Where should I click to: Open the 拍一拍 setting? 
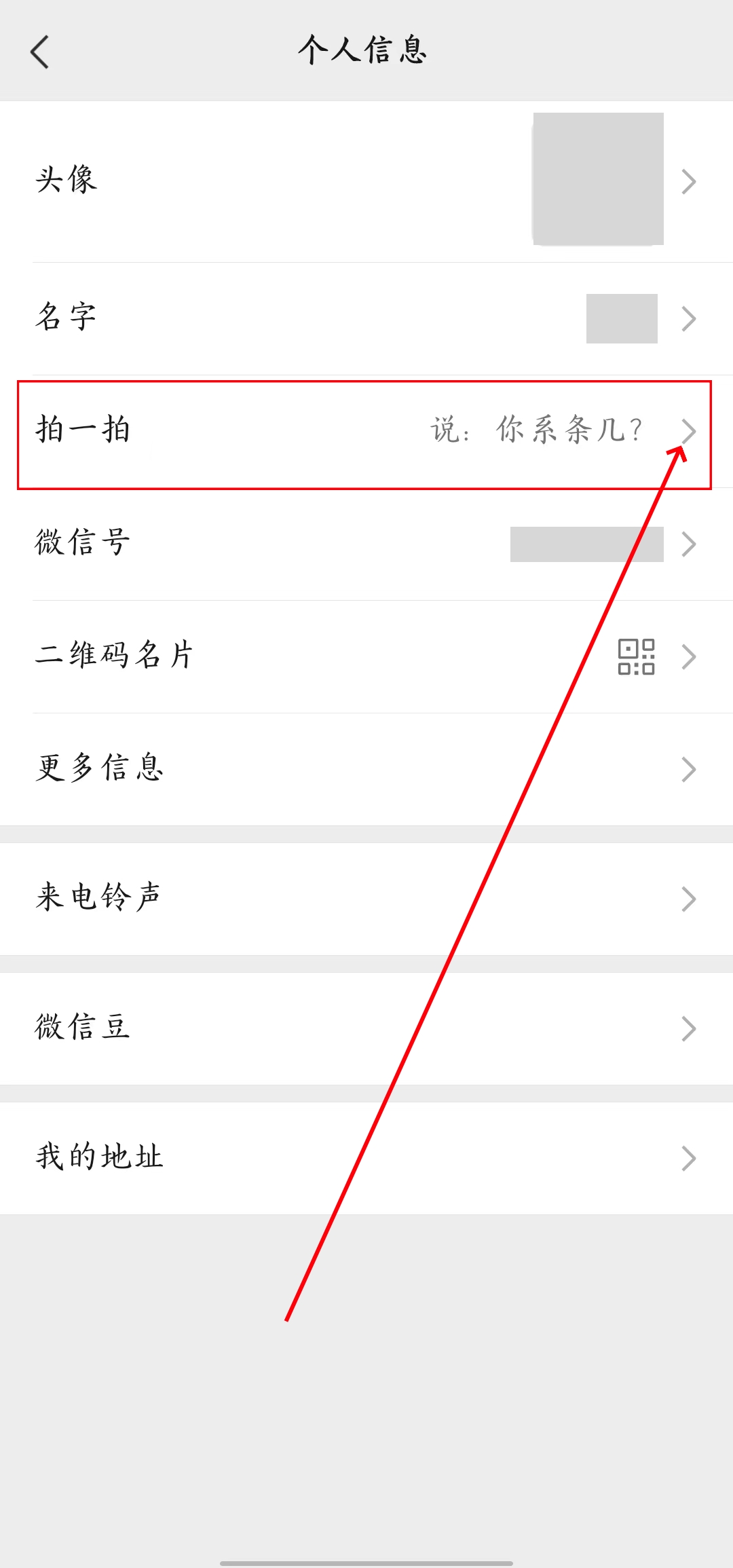tap(366, 430)
